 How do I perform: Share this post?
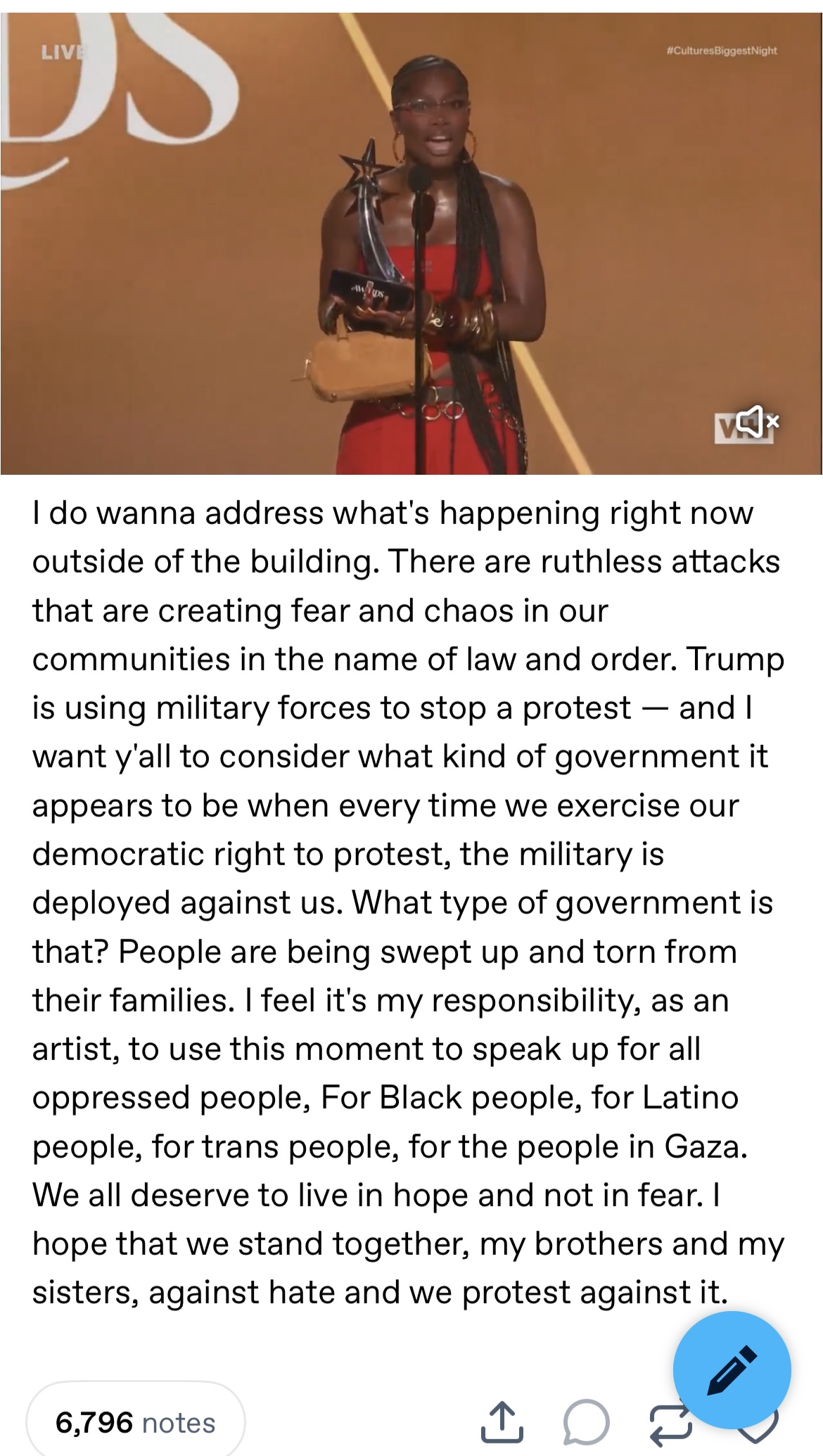502,1422
